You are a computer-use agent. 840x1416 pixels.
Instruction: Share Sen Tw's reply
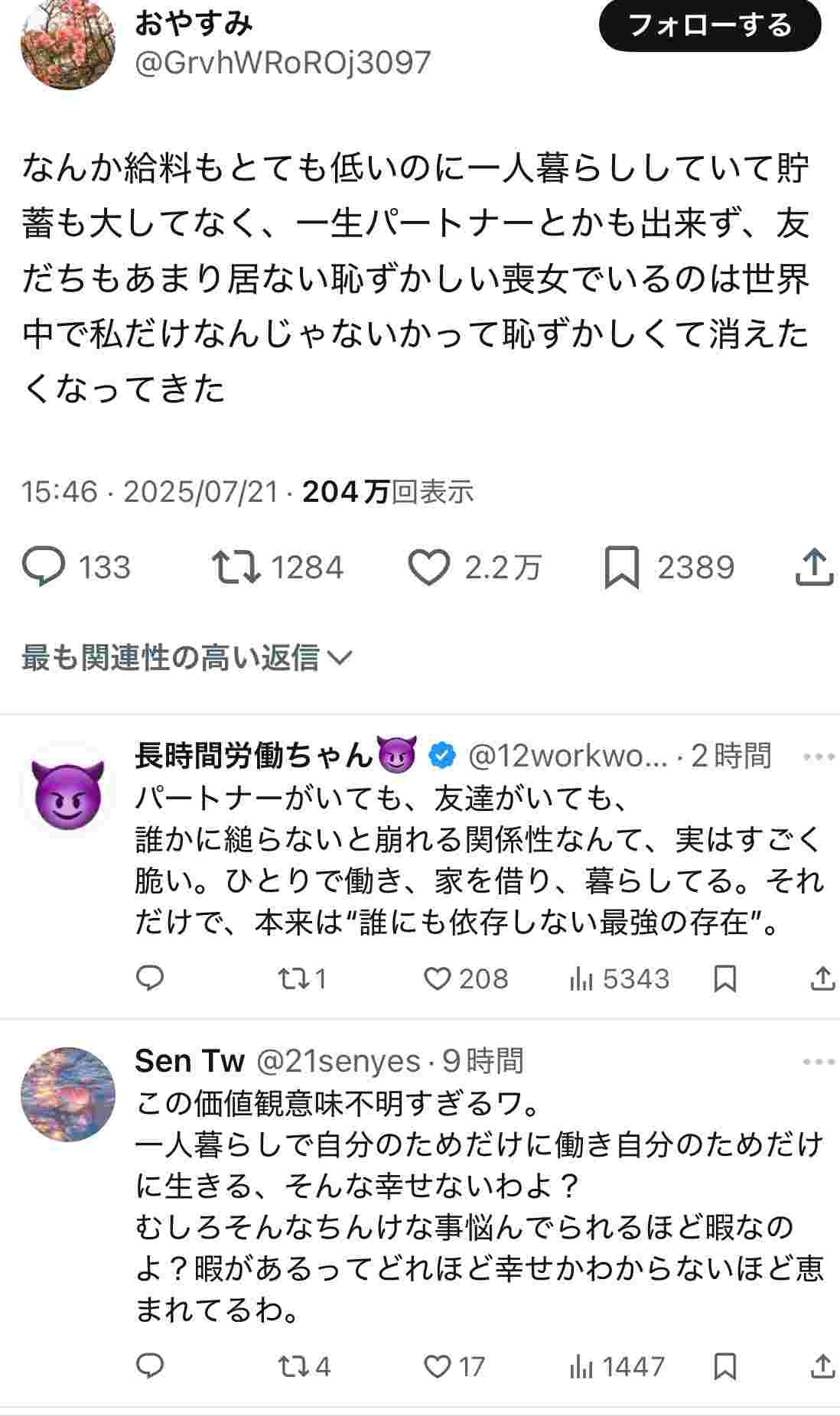(822, 1366)
